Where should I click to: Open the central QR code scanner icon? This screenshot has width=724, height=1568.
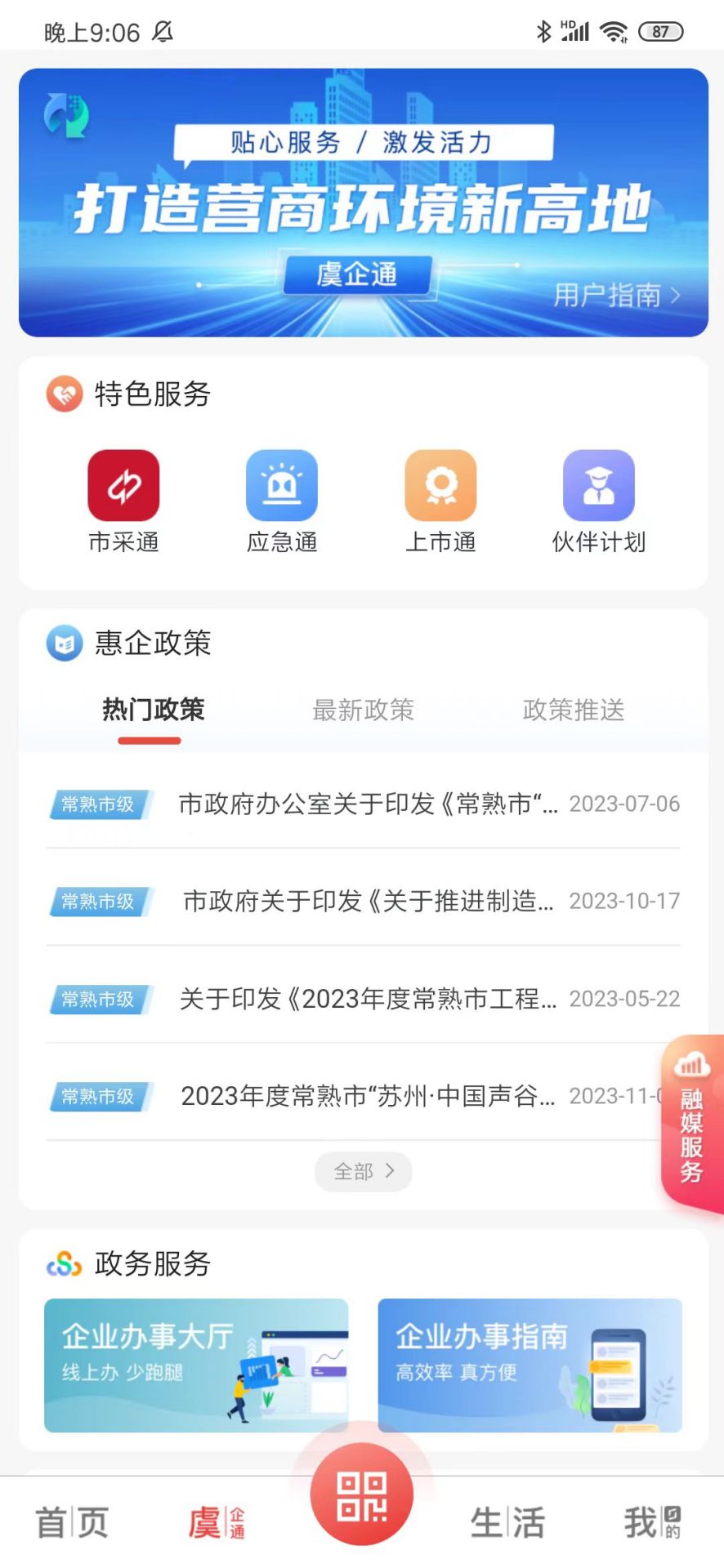click(362, 1494)
